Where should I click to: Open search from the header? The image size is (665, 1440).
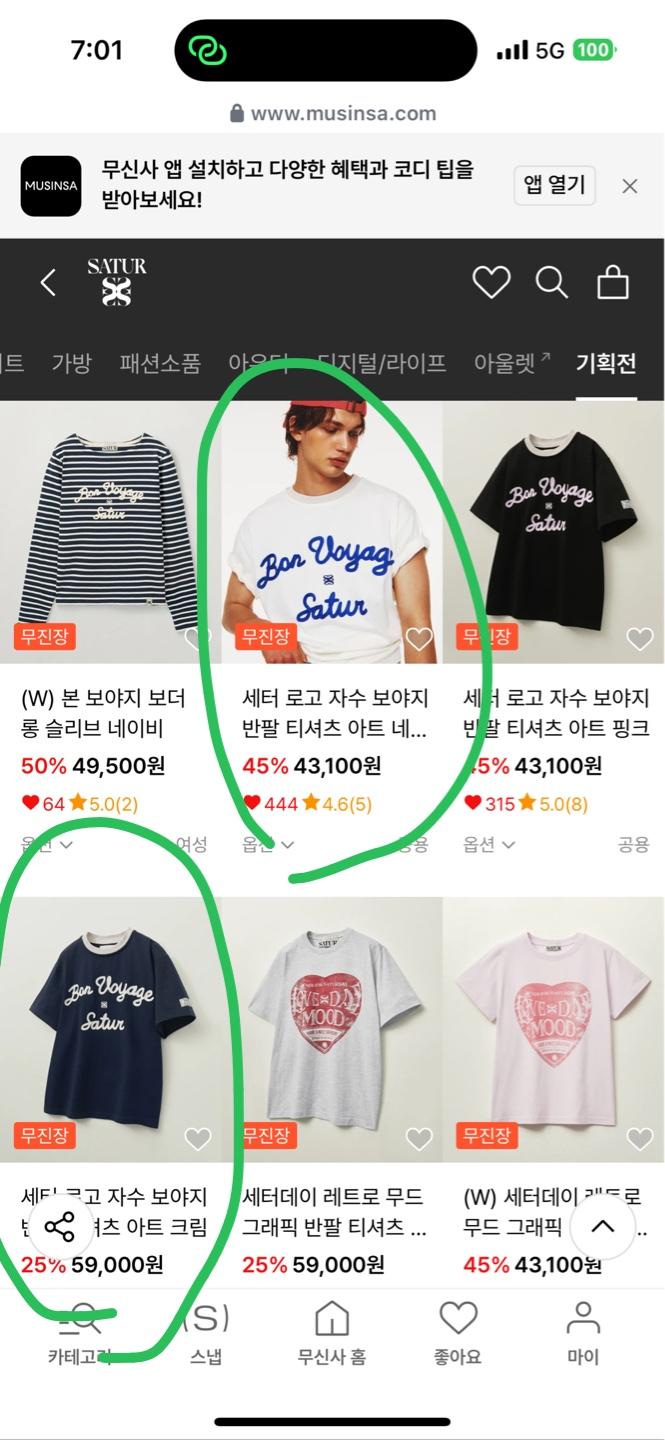(x=551, y=282)
